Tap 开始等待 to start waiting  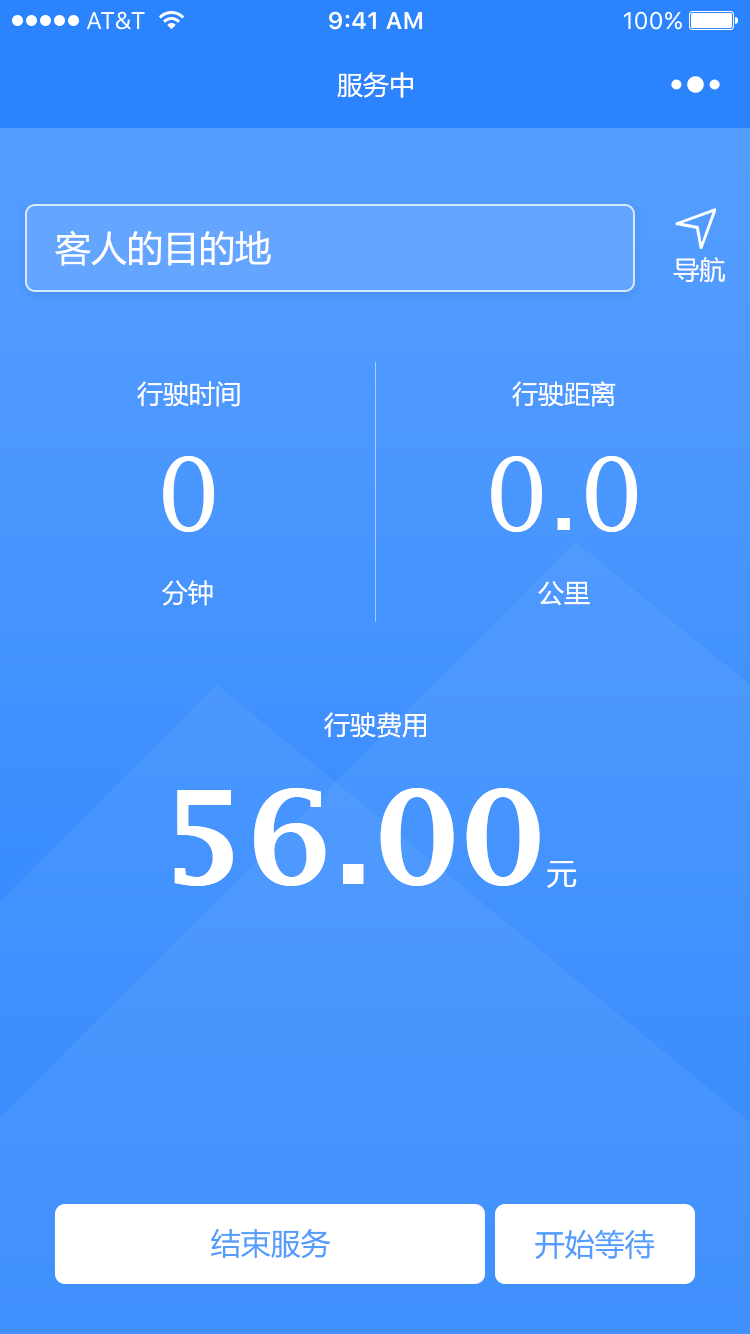(595, 1244)
